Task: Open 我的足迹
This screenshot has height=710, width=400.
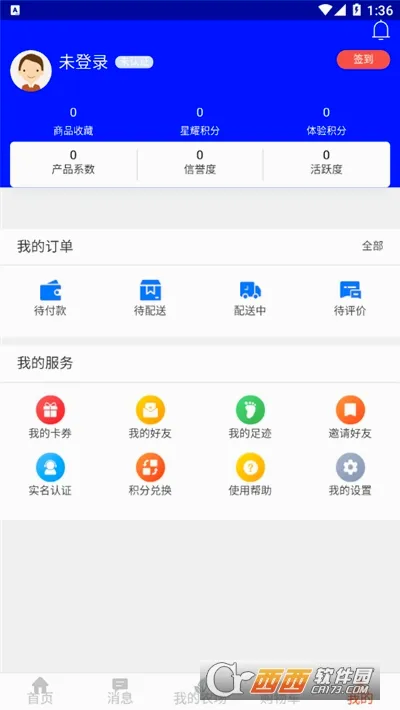Action: click(x=250, y=417)
